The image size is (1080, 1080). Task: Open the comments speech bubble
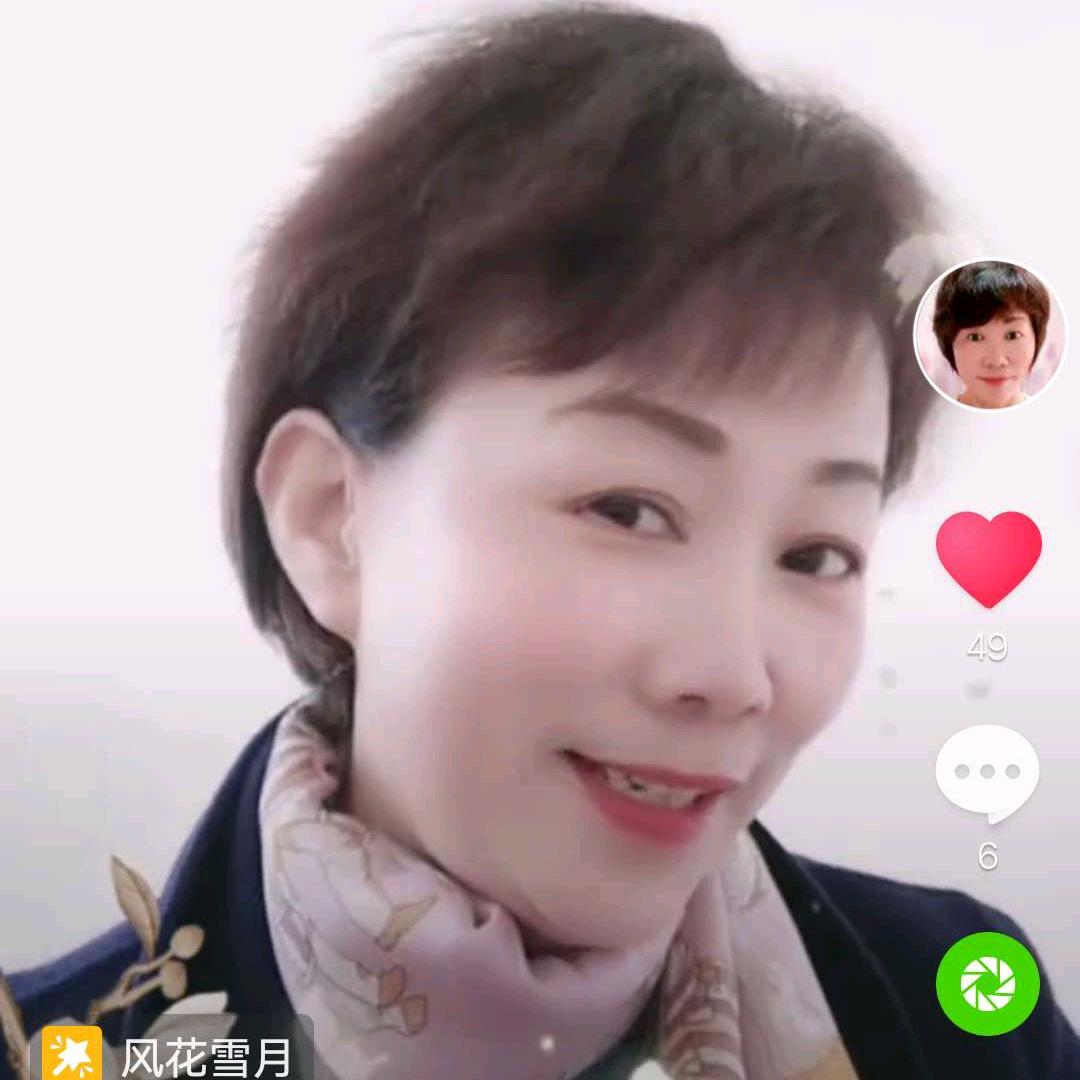click(987, 772)
